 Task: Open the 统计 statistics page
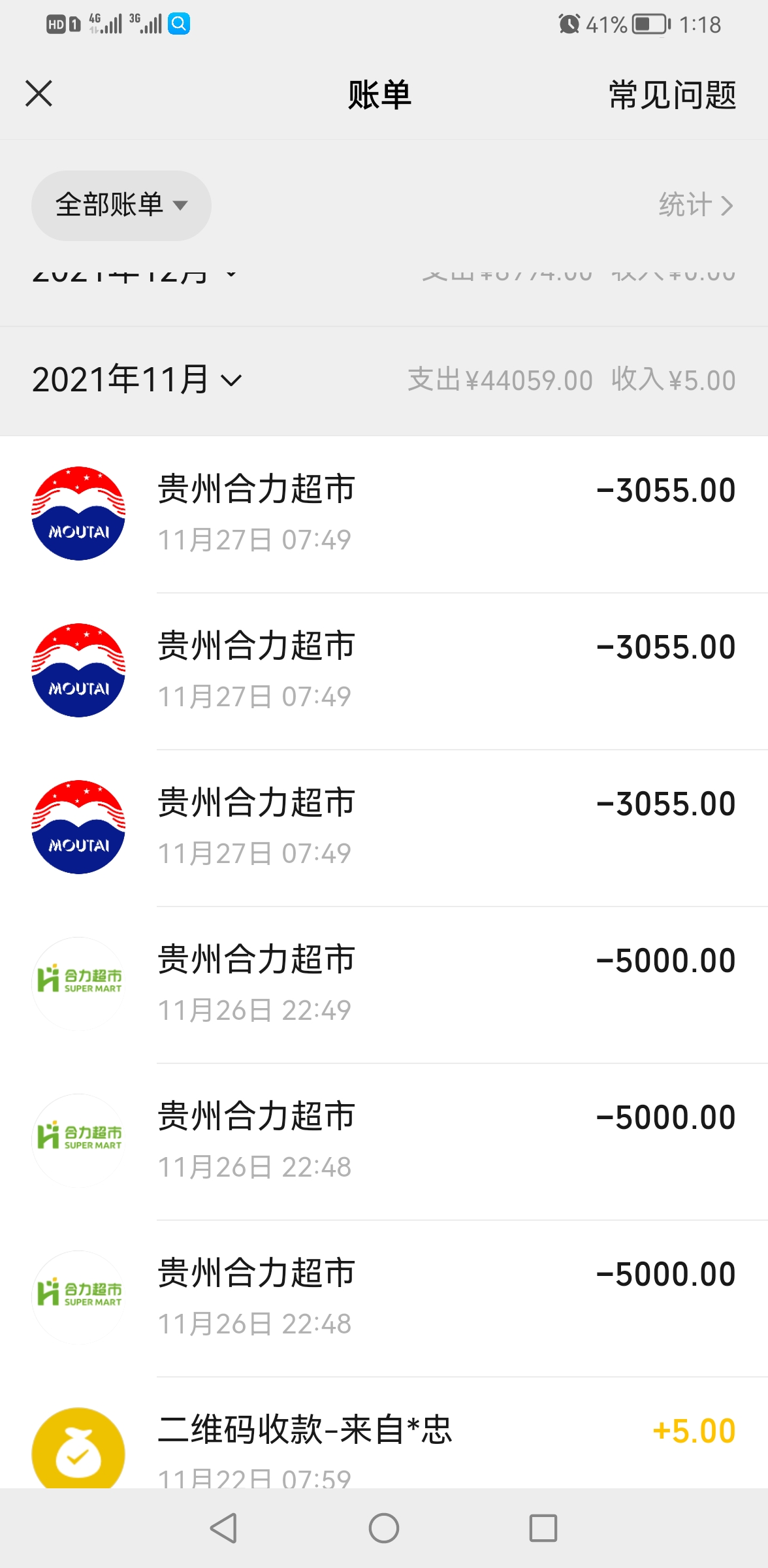coord(696,206)
